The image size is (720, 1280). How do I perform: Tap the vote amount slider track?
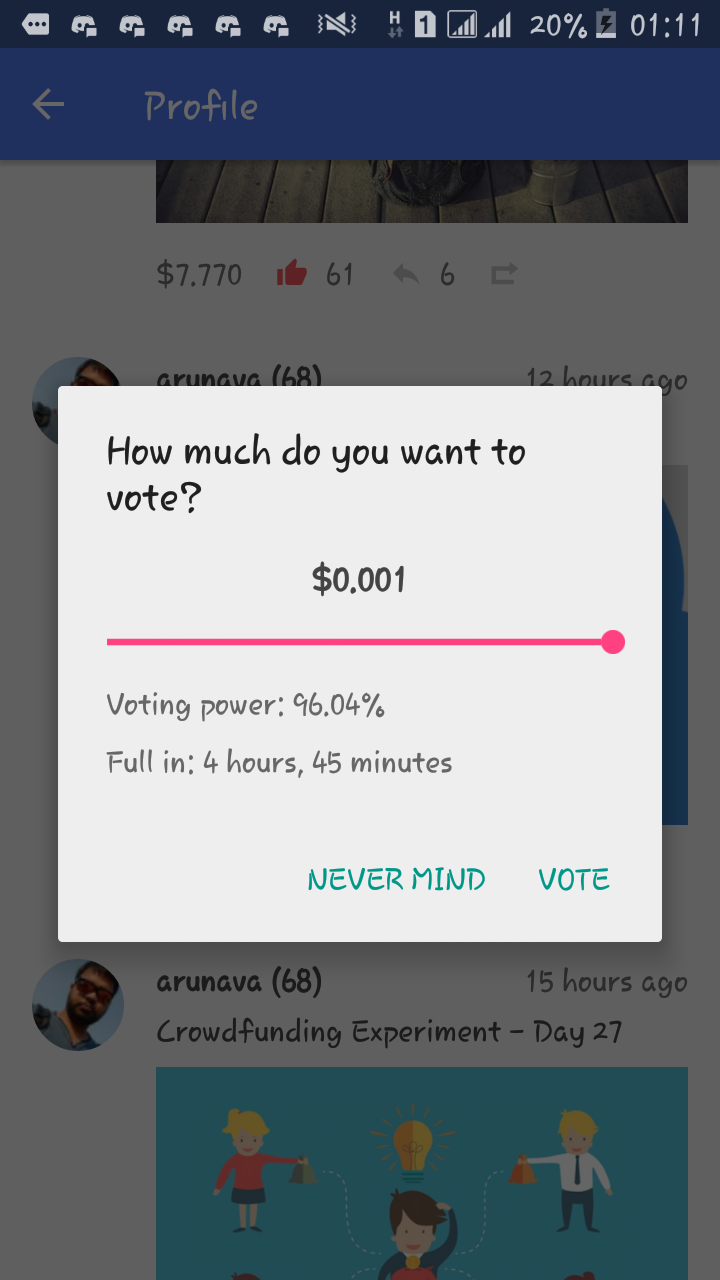(360, 642)
